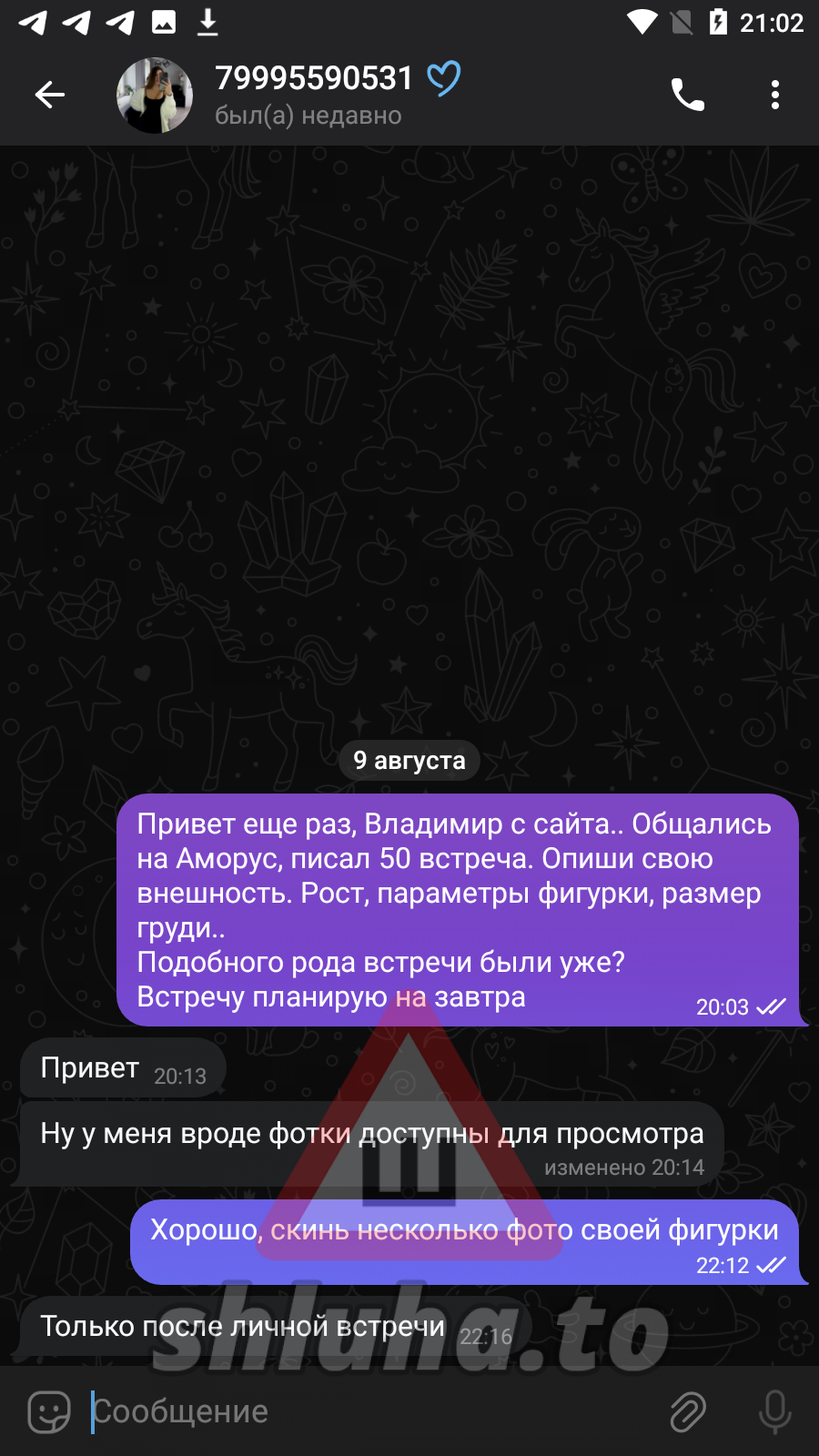Open contact info for 79995590531
Image resolution: width=819 pixels, height=1456 pixels.
(x=314, y=94)
